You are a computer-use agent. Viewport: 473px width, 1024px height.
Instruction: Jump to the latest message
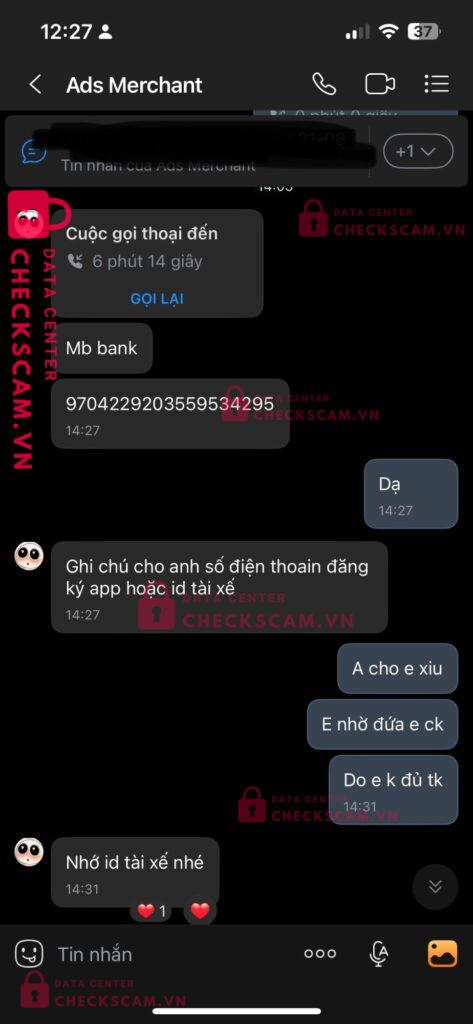tap(435, 886)
